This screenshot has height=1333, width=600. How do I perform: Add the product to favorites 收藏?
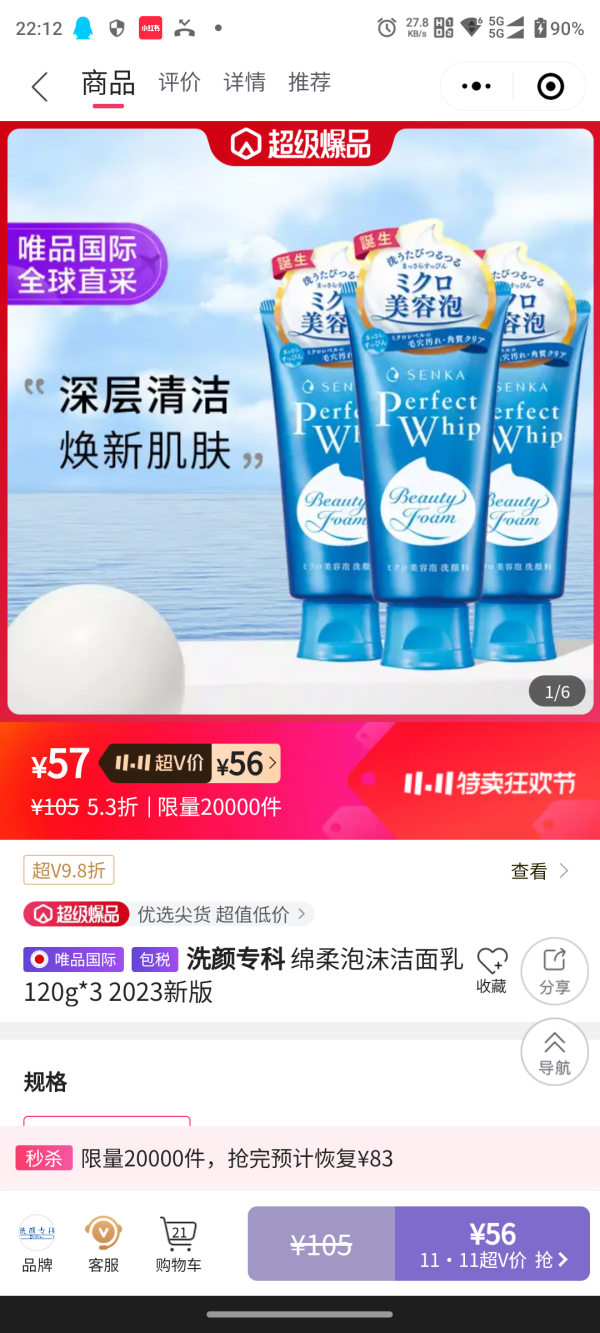tap(491, 971)
